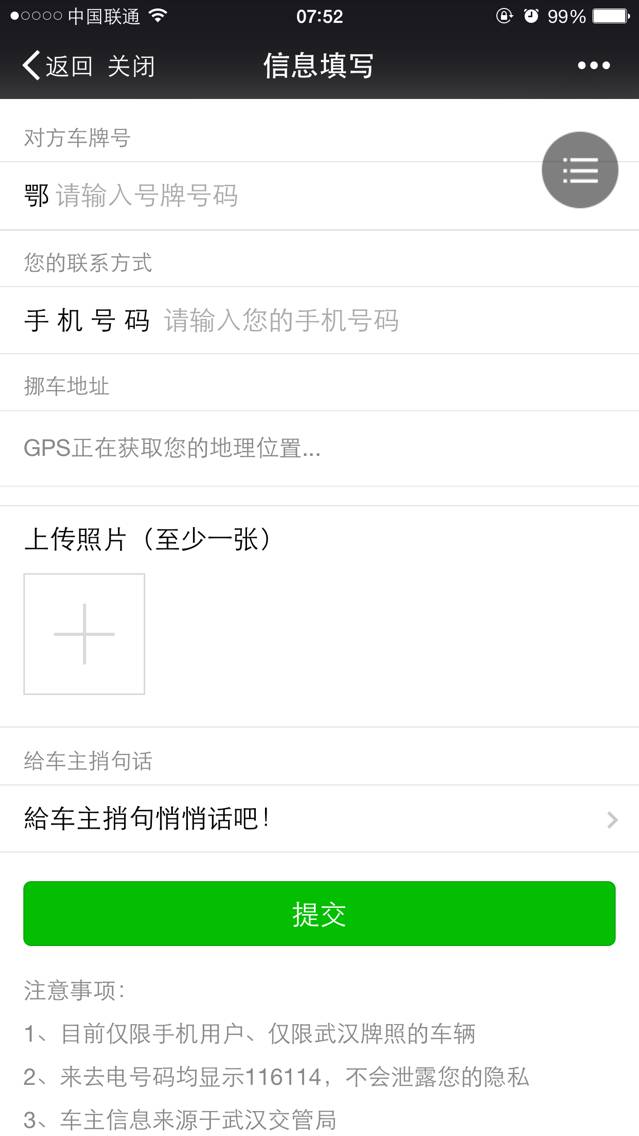639x1136 pixels.
Task: Go back using the 返回 arrow
Action: coord(56,67)
